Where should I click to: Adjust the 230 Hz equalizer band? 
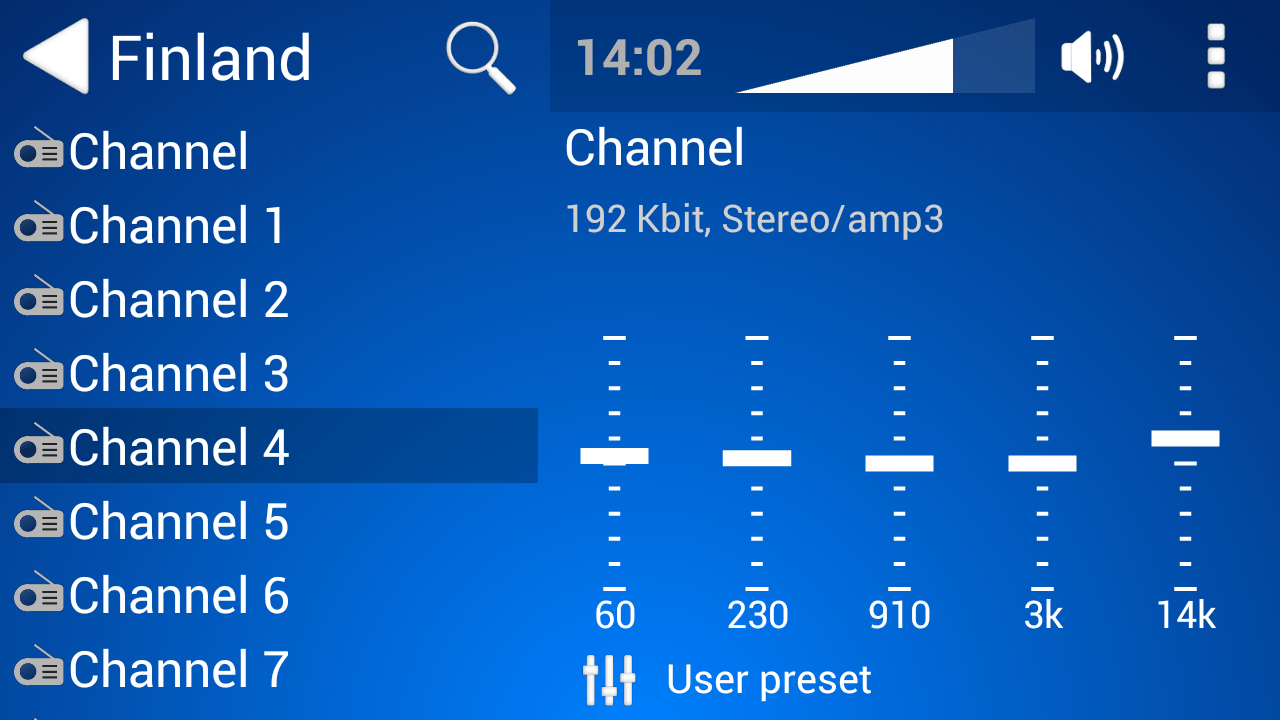pyautogui.click(x=757, y=458)
